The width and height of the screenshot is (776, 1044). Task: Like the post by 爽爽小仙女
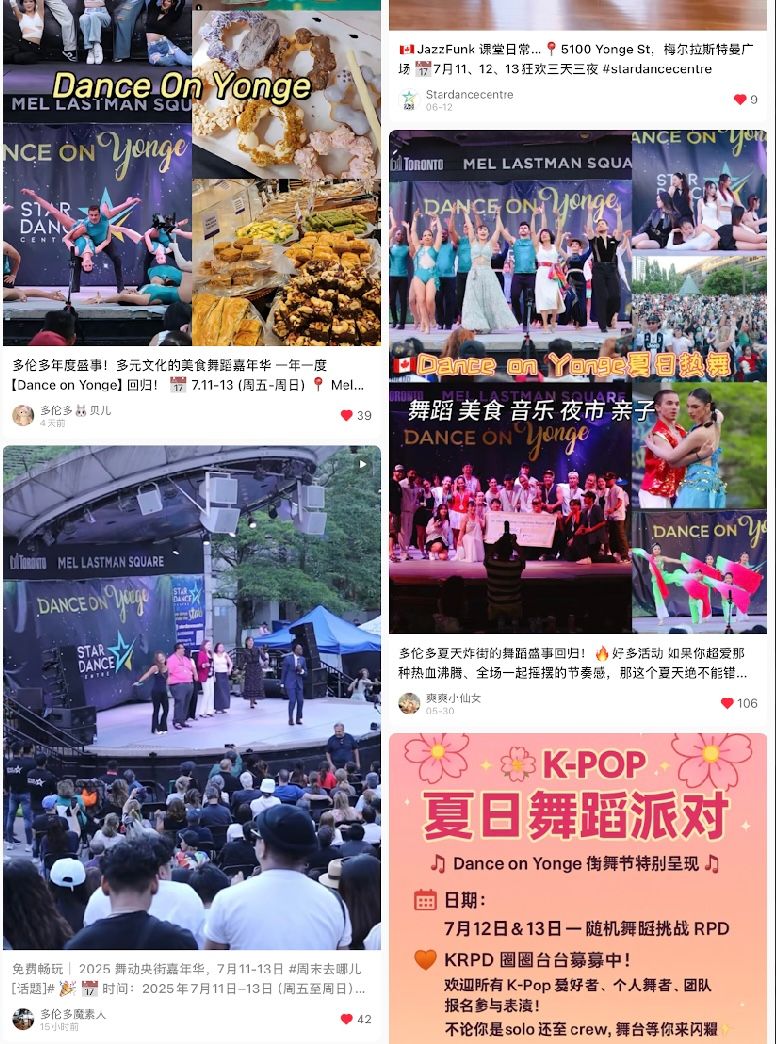click(x=727, y=703)
